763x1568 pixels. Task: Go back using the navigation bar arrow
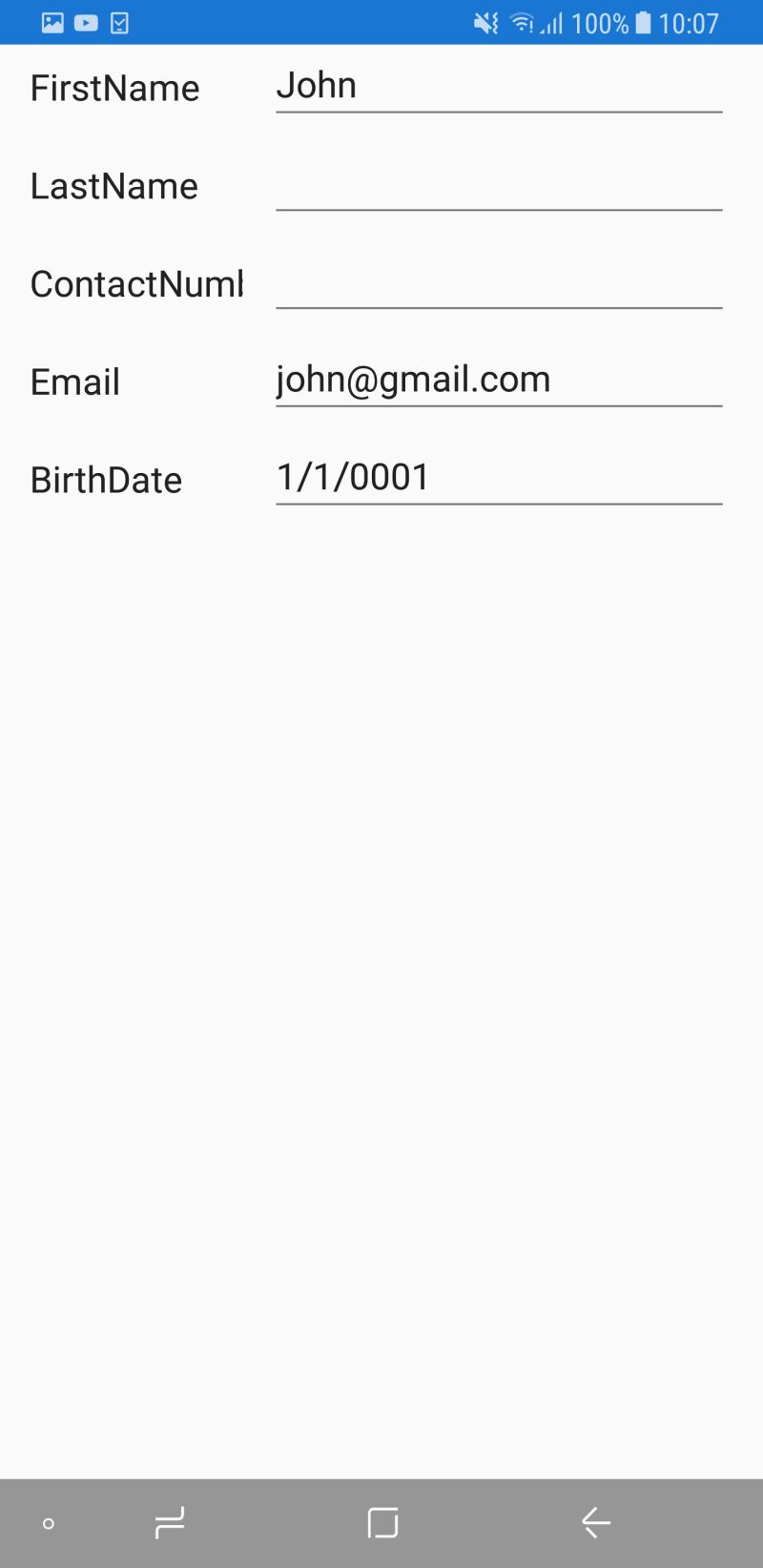(x=596, y=1523)
